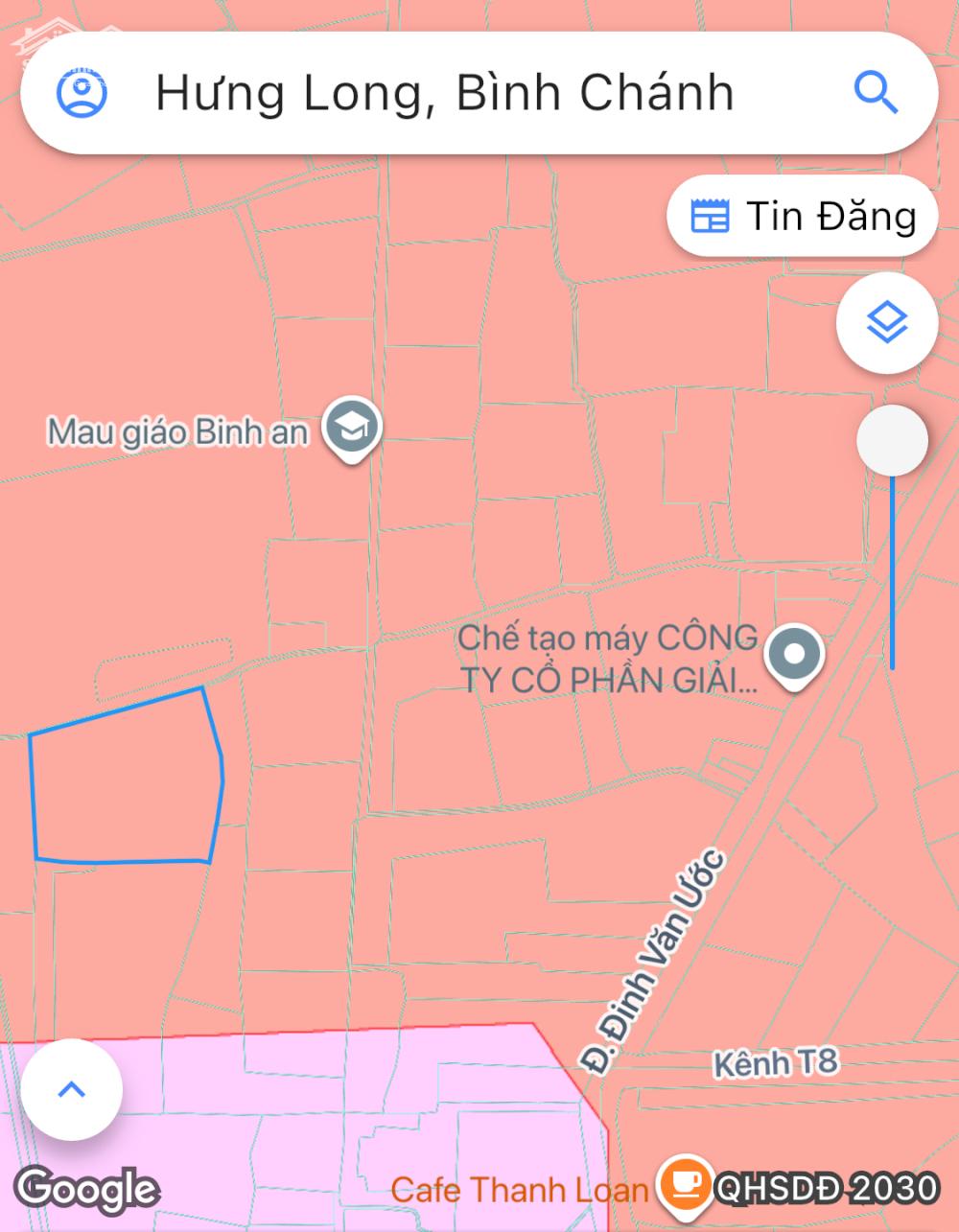959x1232 pixels.
Task: Select the blue outlined land plot
Action: [x=125, y=777]
